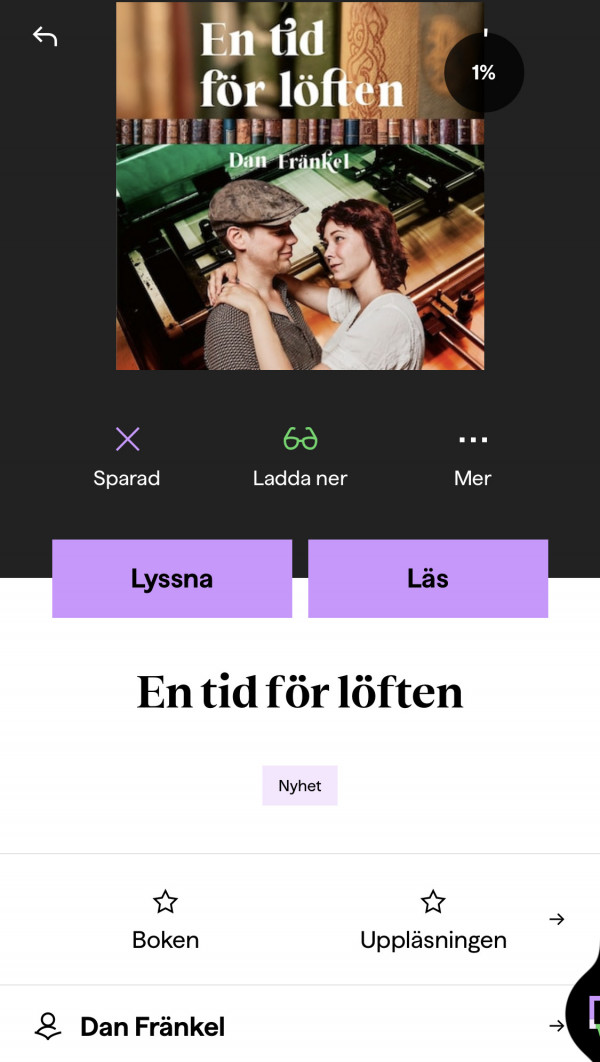The width and height of the screenshot is (600, 1062).
Task: Start listening with the Lyssna button
Action: click(172, 579)
